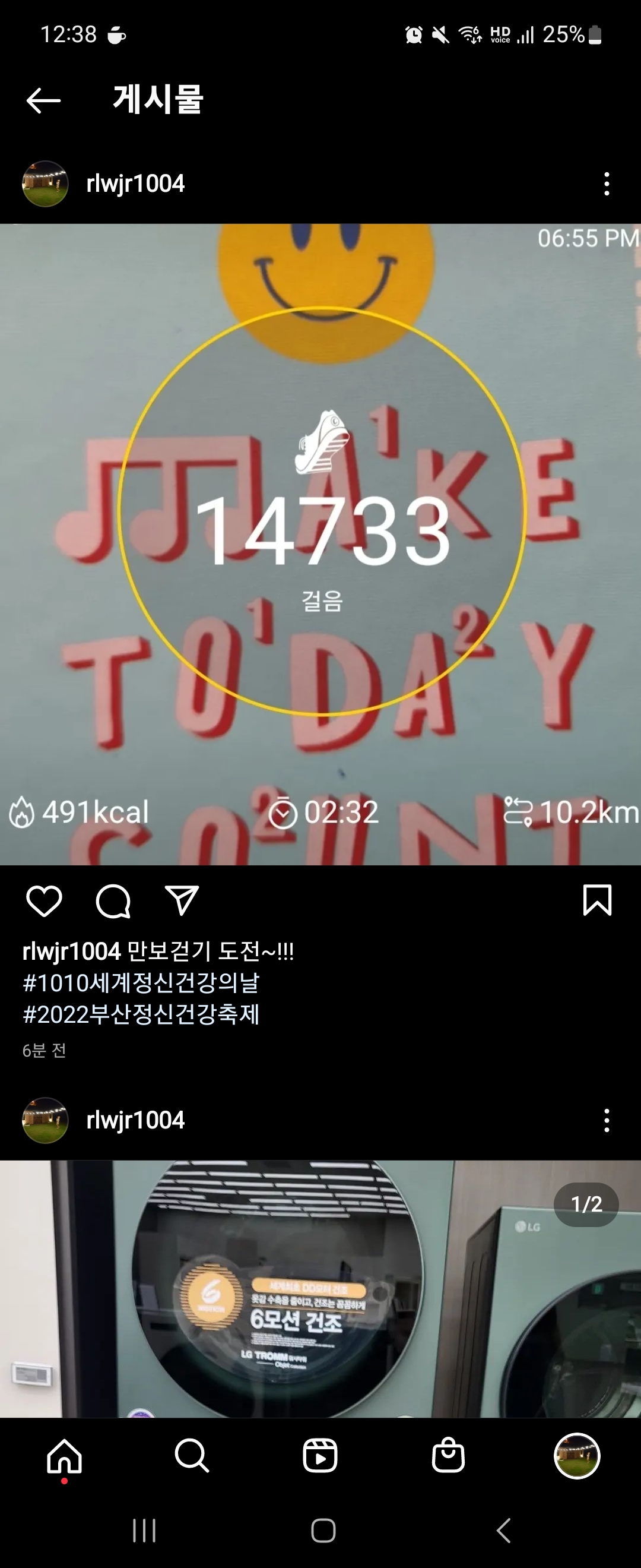
Task: Switch to the Home tab
Action: (65, 1456)
